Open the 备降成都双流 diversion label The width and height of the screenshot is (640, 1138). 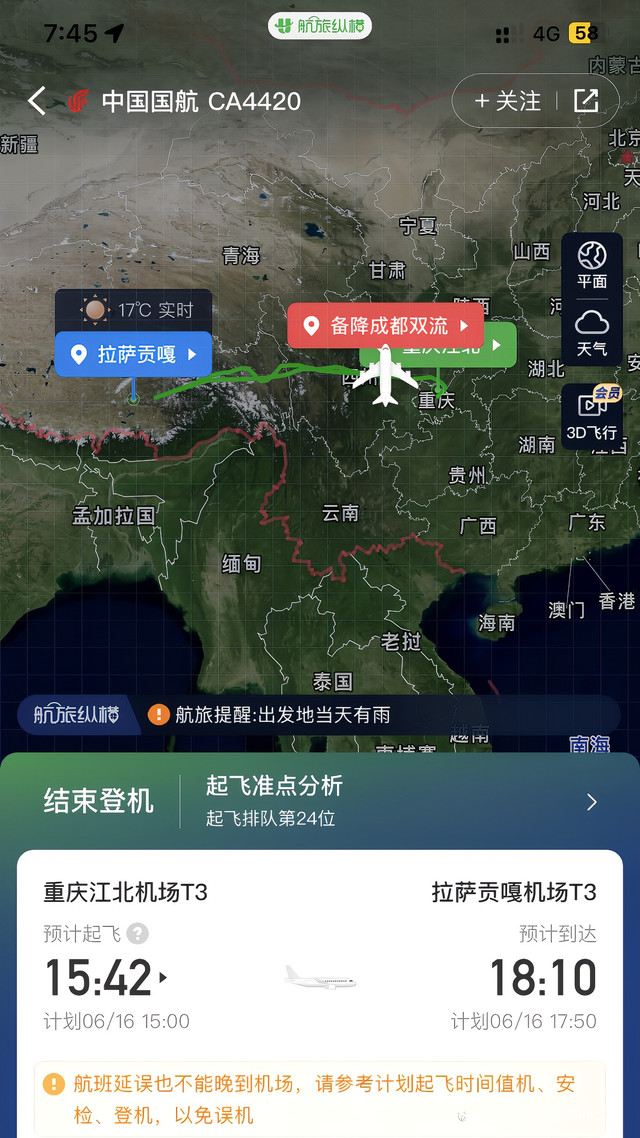pyautogui.click(x=386, y=326)
